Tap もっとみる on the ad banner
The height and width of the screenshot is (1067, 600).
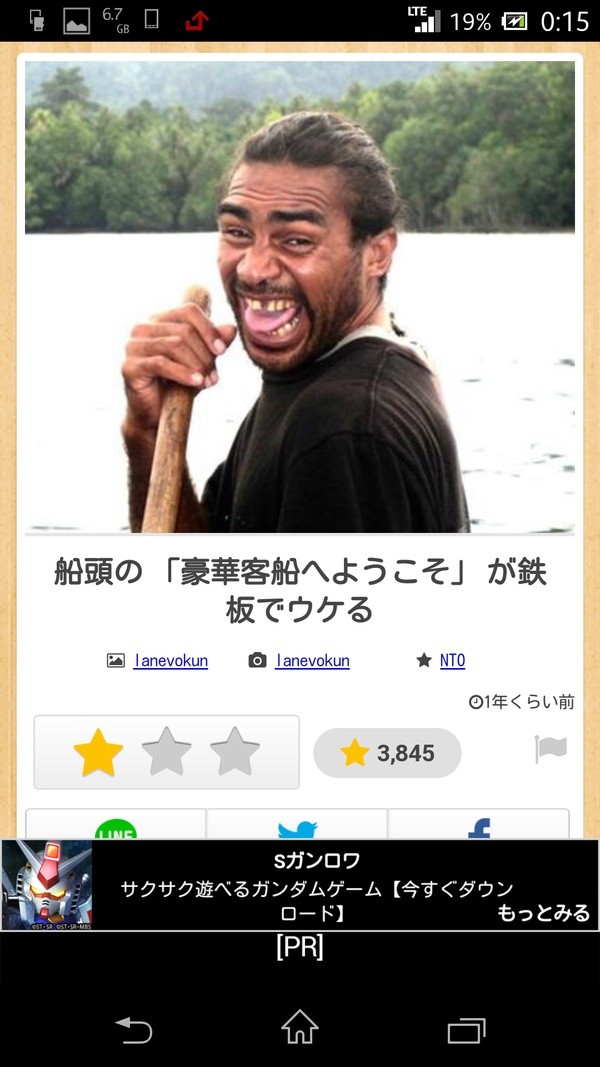(x=543, y=913)
